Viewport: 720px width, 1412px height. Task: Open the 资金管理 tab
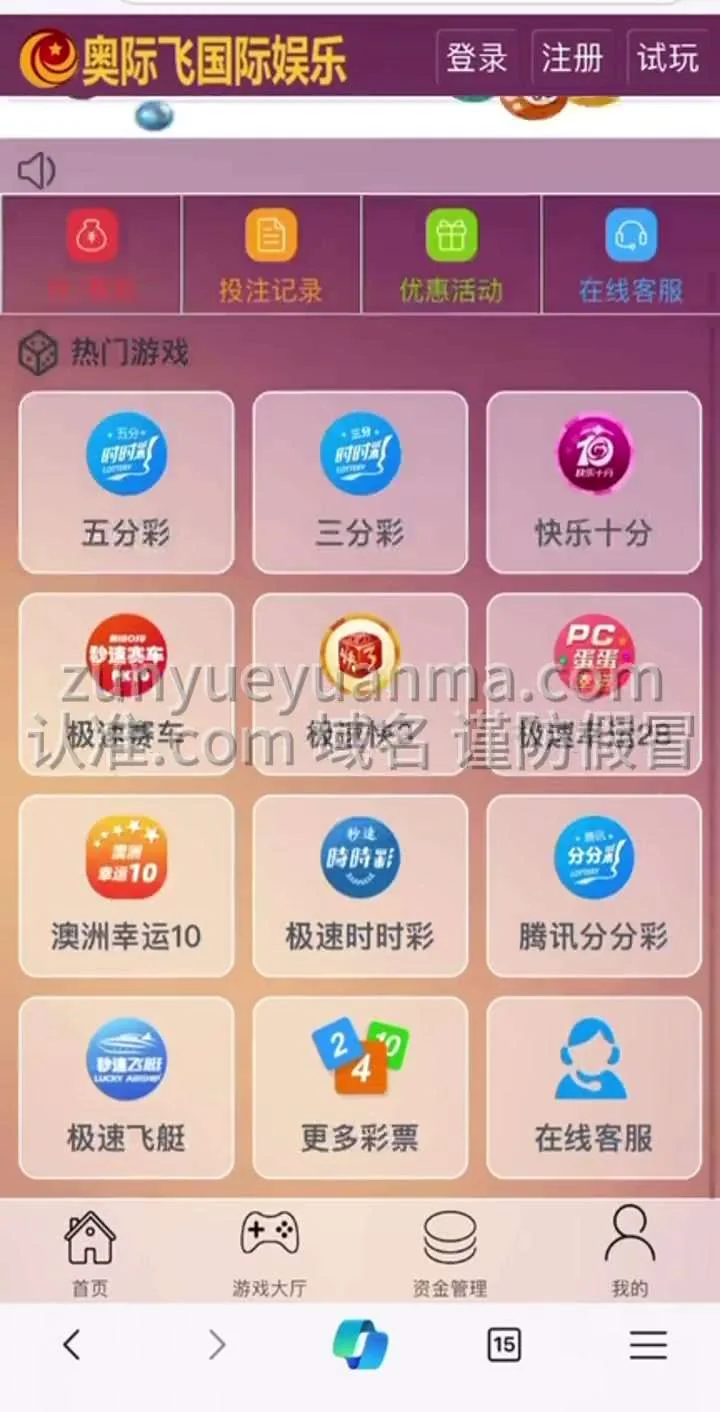450,1250
